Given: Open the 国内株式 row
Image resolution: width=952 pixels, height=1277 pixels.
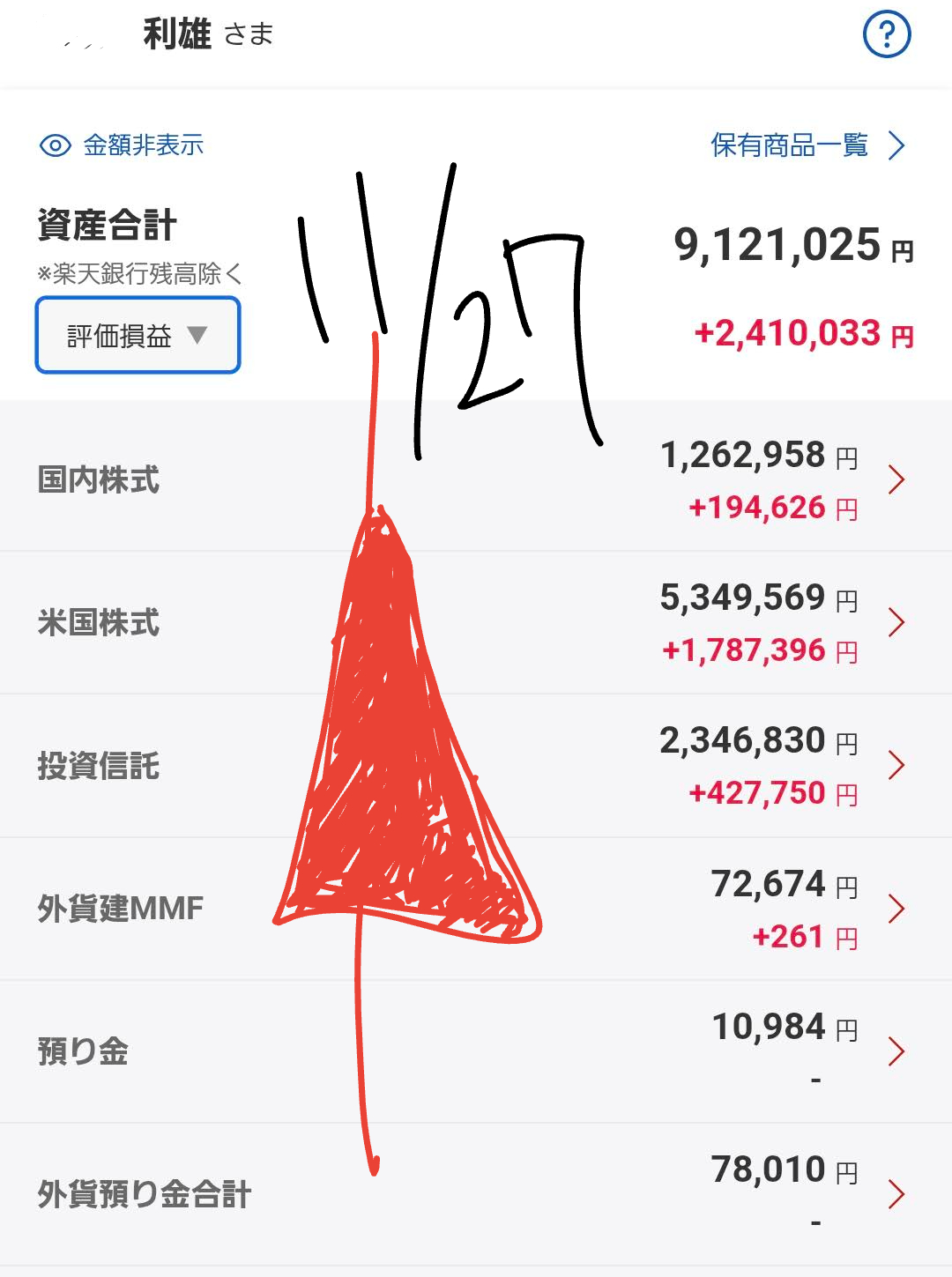Looking at the screenshot, I should (x=476, y=480).
